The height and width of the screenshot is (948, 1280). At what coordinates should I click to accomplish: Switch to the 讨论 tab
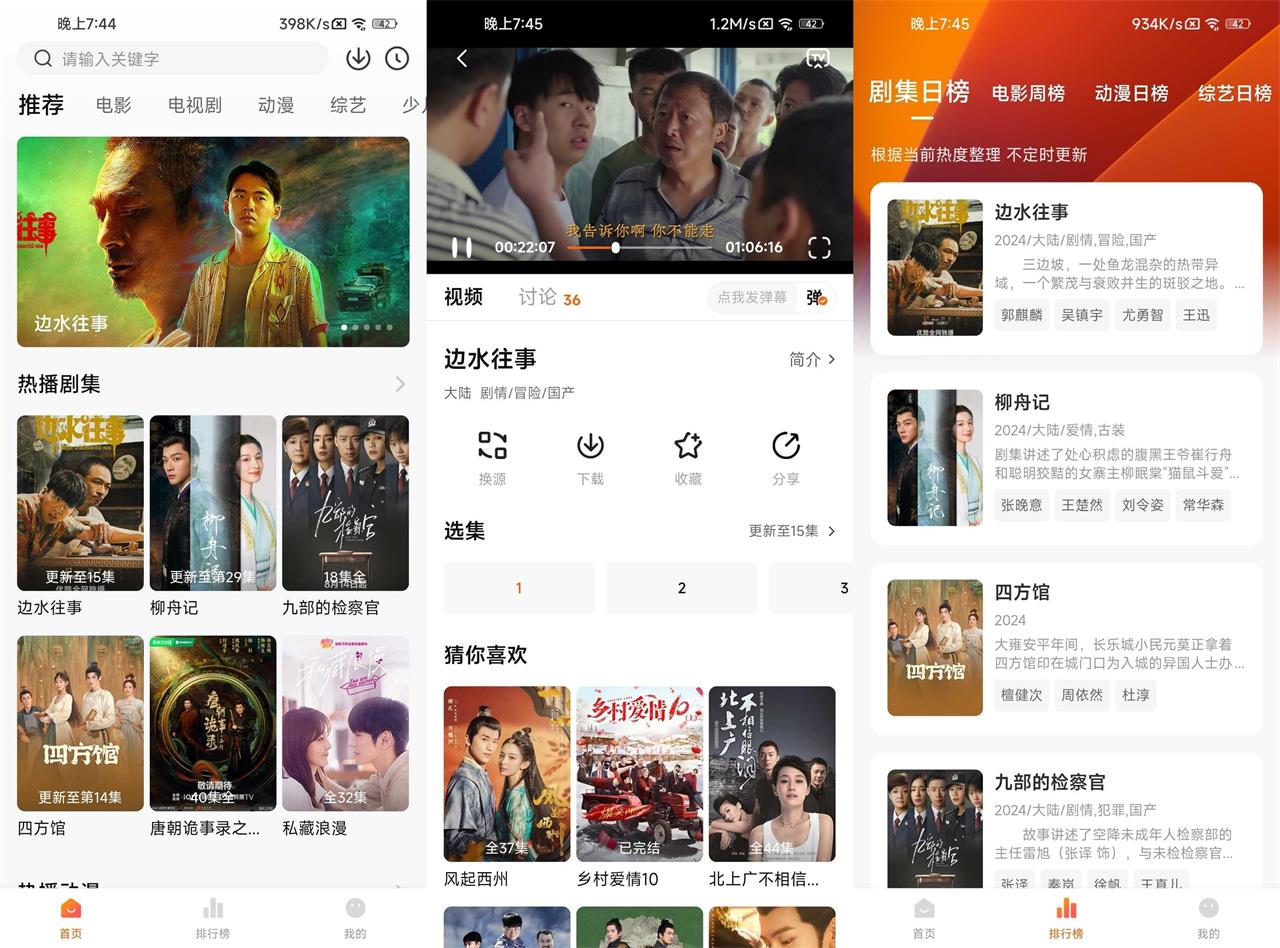[x=538, y=297]
